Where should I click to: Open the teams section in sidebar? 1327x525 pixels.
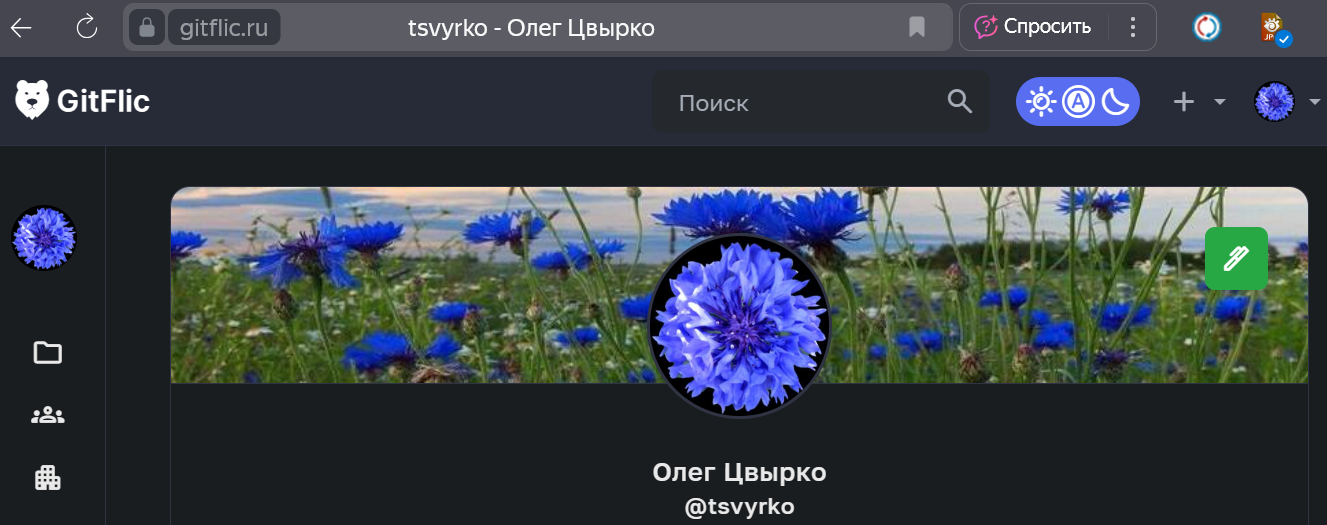coord(47,415)
